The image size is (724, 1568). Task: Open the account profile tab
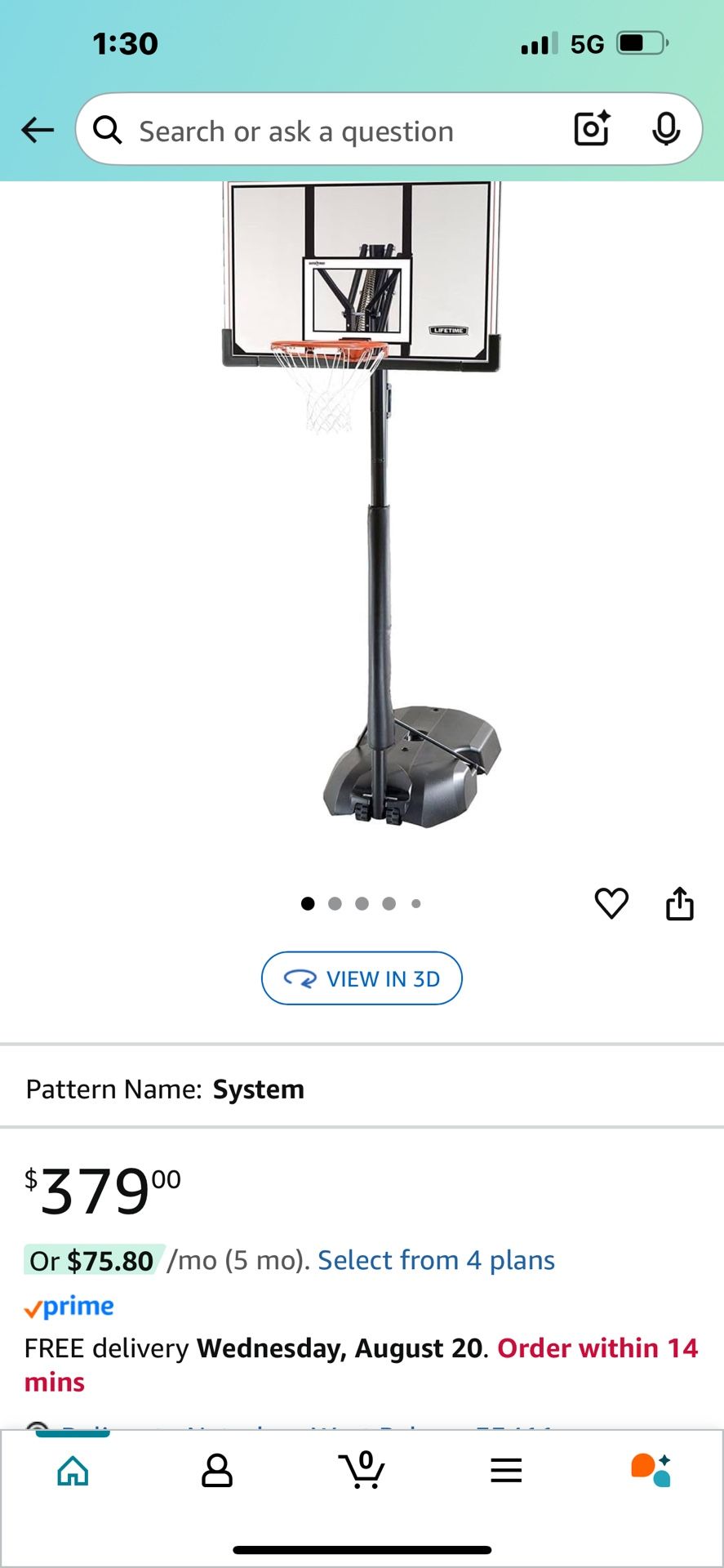(x=217, y=1471)
